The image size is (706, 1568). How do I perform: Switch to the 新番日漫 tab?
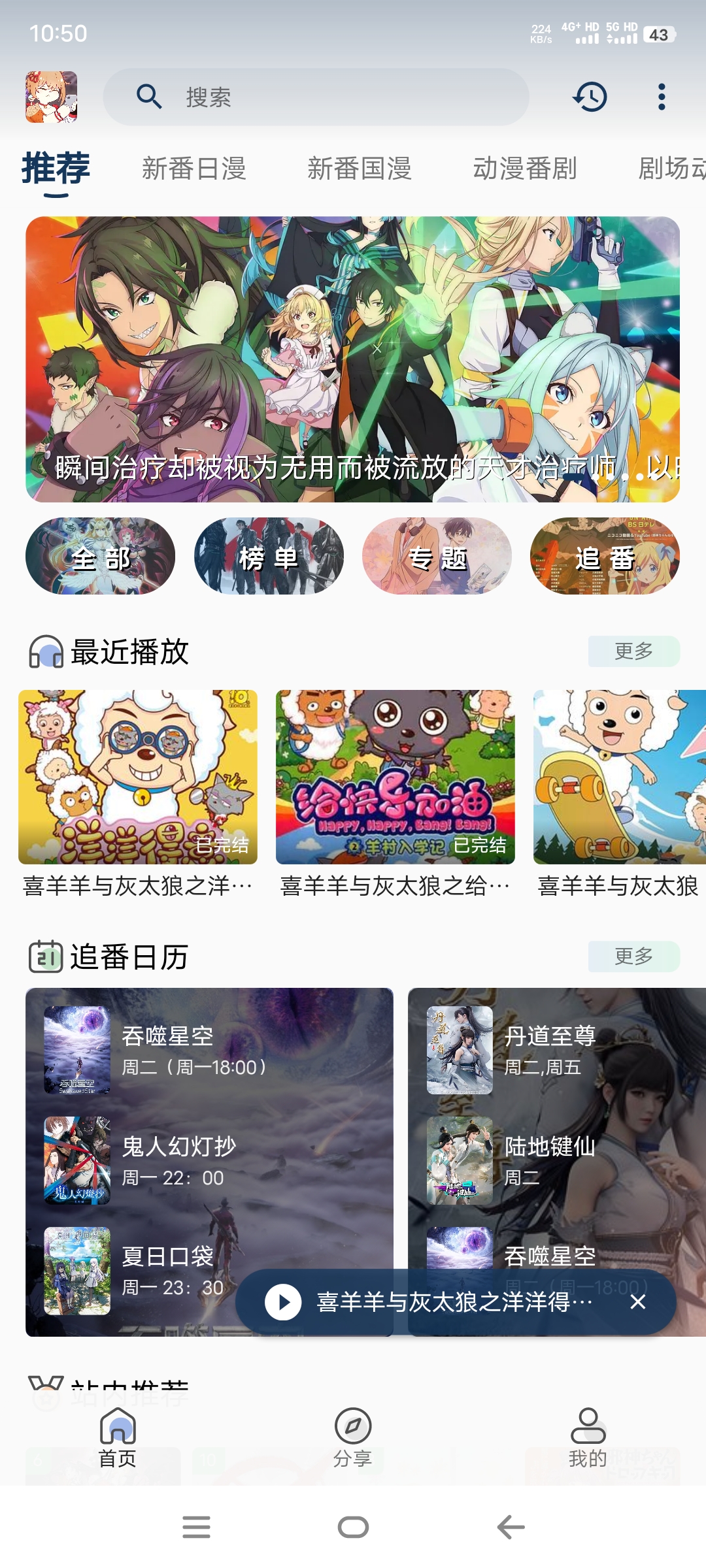194,169
